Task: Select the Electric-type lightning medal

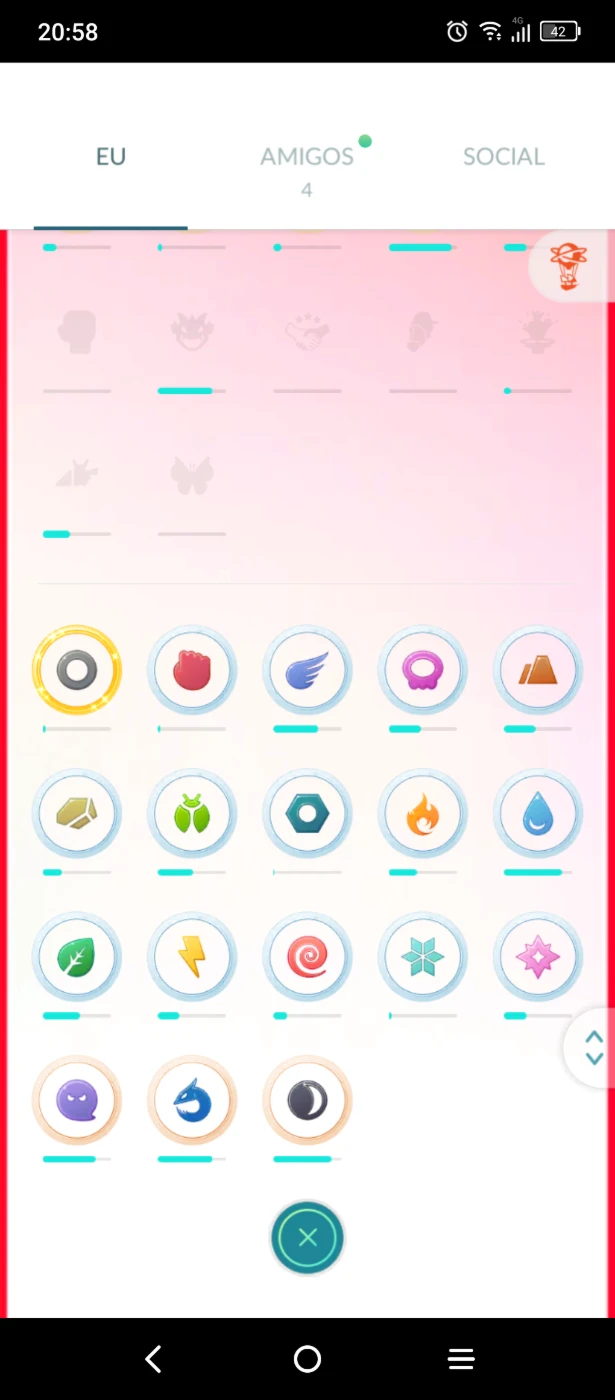Action: [x=192, y=958]
